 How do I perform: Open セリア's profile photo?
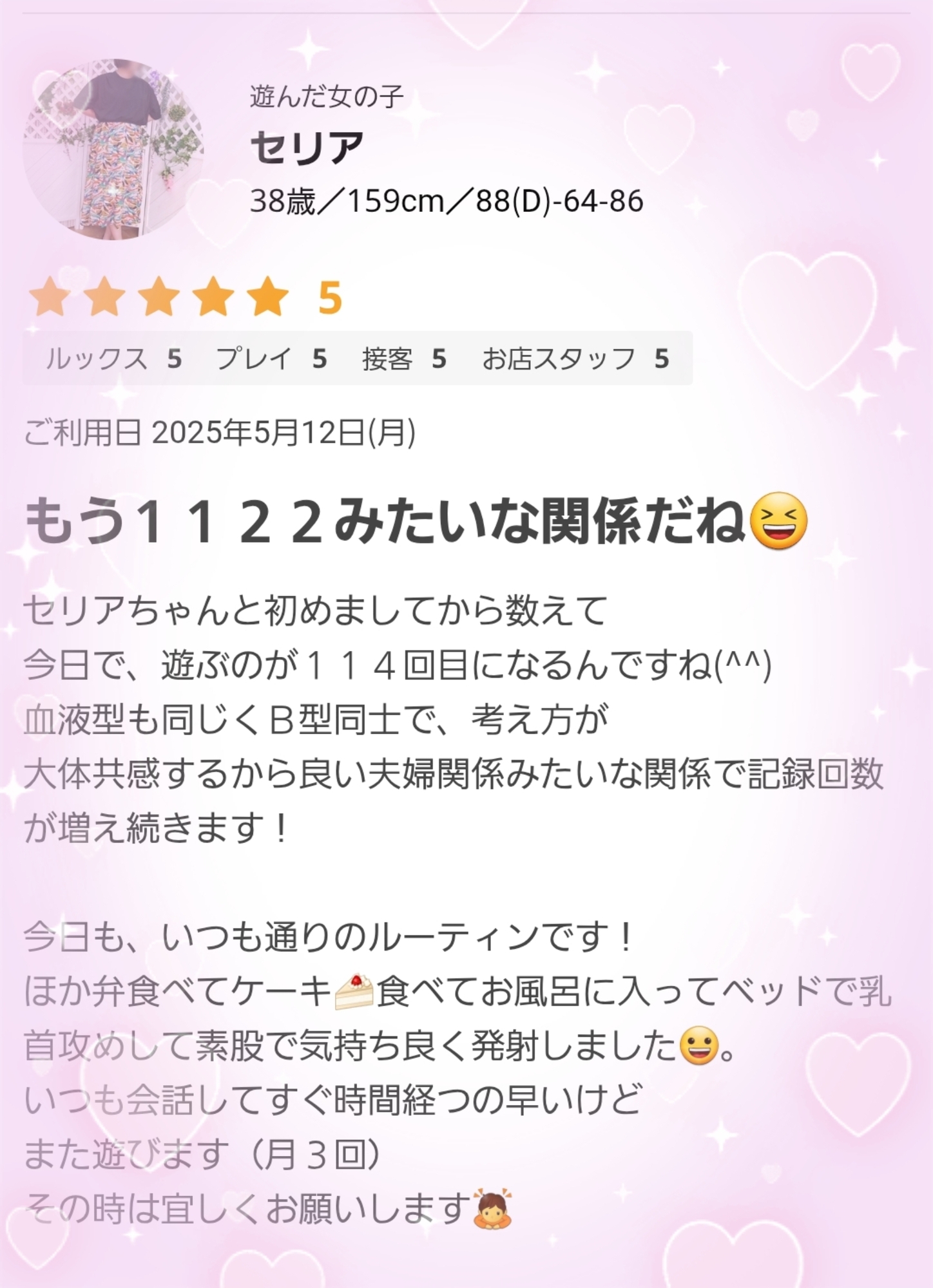click(x=113, y=149)
